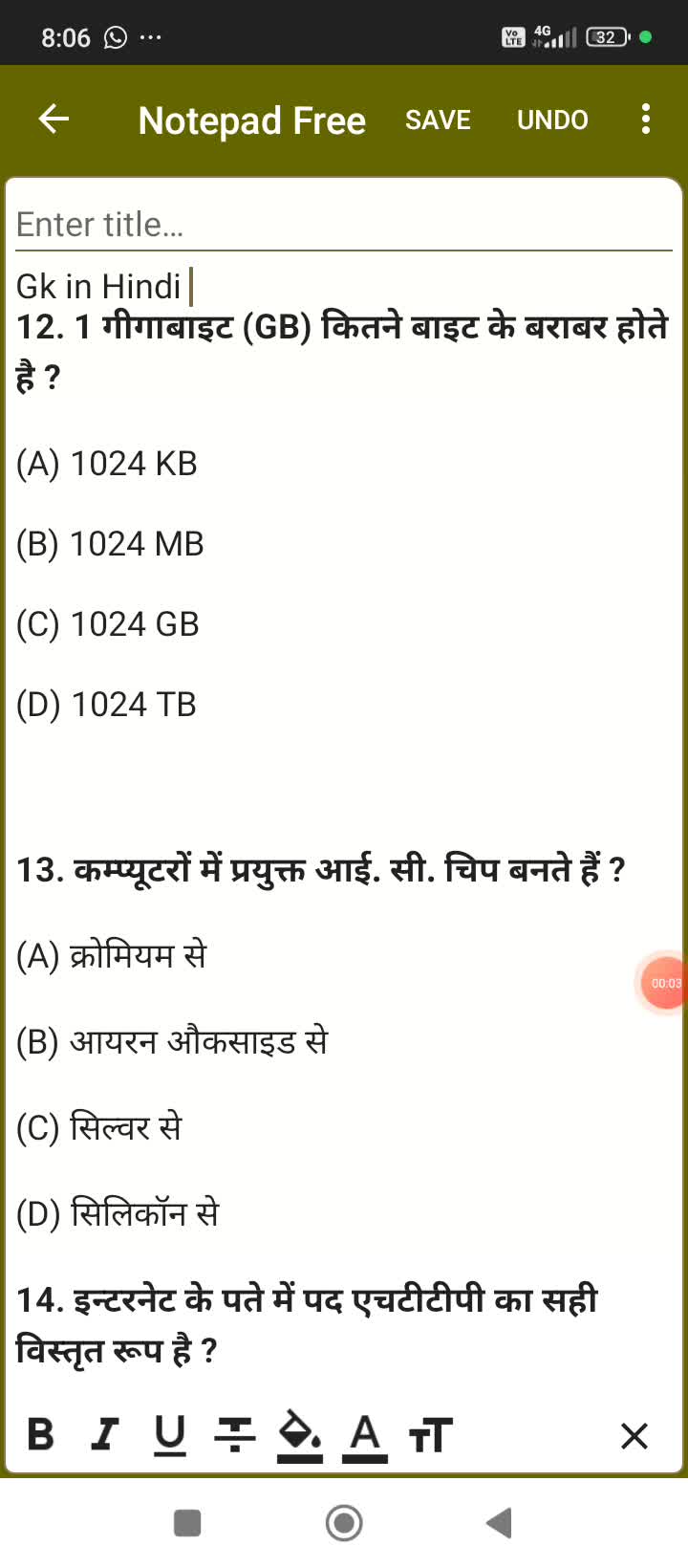Tap the WhatsApp status bar icon
Viewport: 688px width, 1568px height.
(117, 36)
